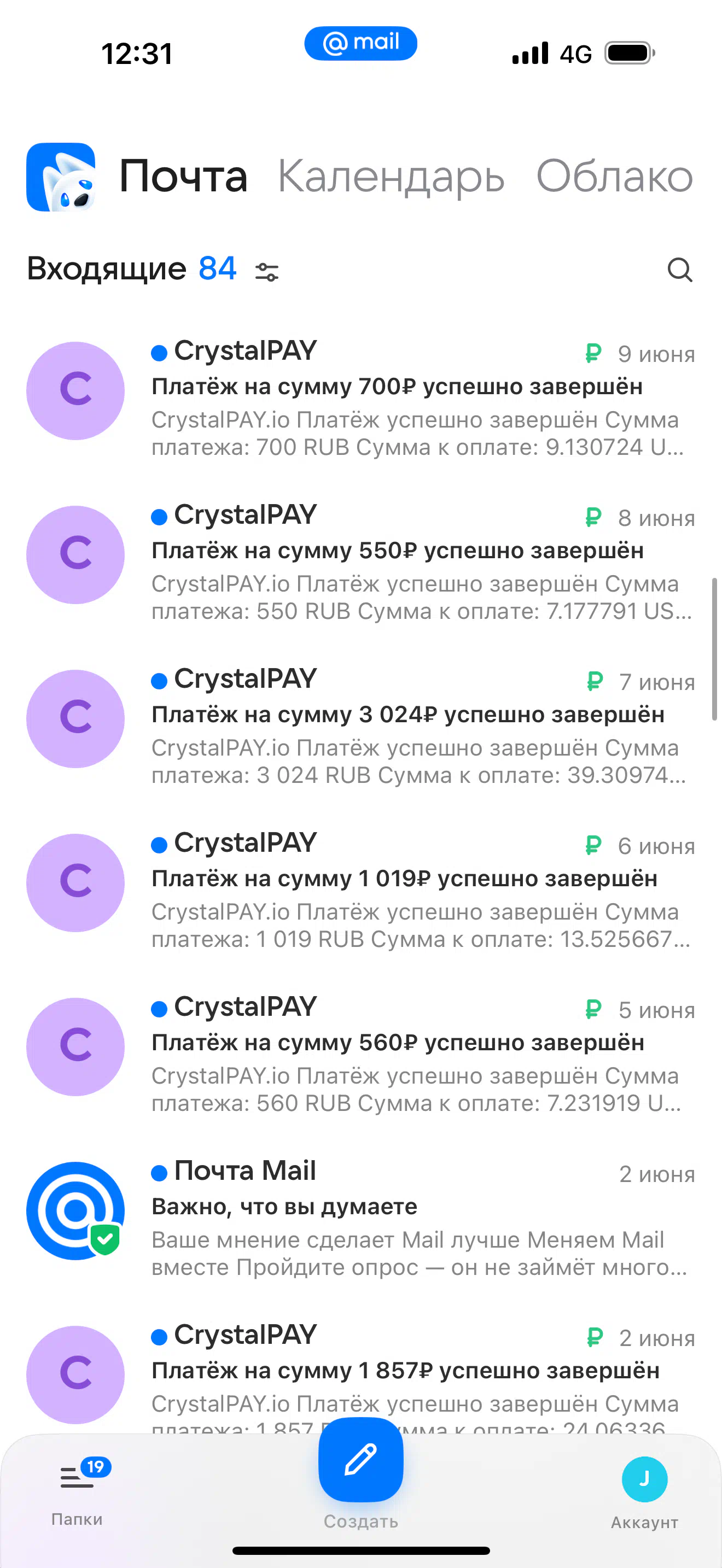722x1568 pixels.
Task: Open the Аккаунт tab
Action: (x=645, y=1493)
